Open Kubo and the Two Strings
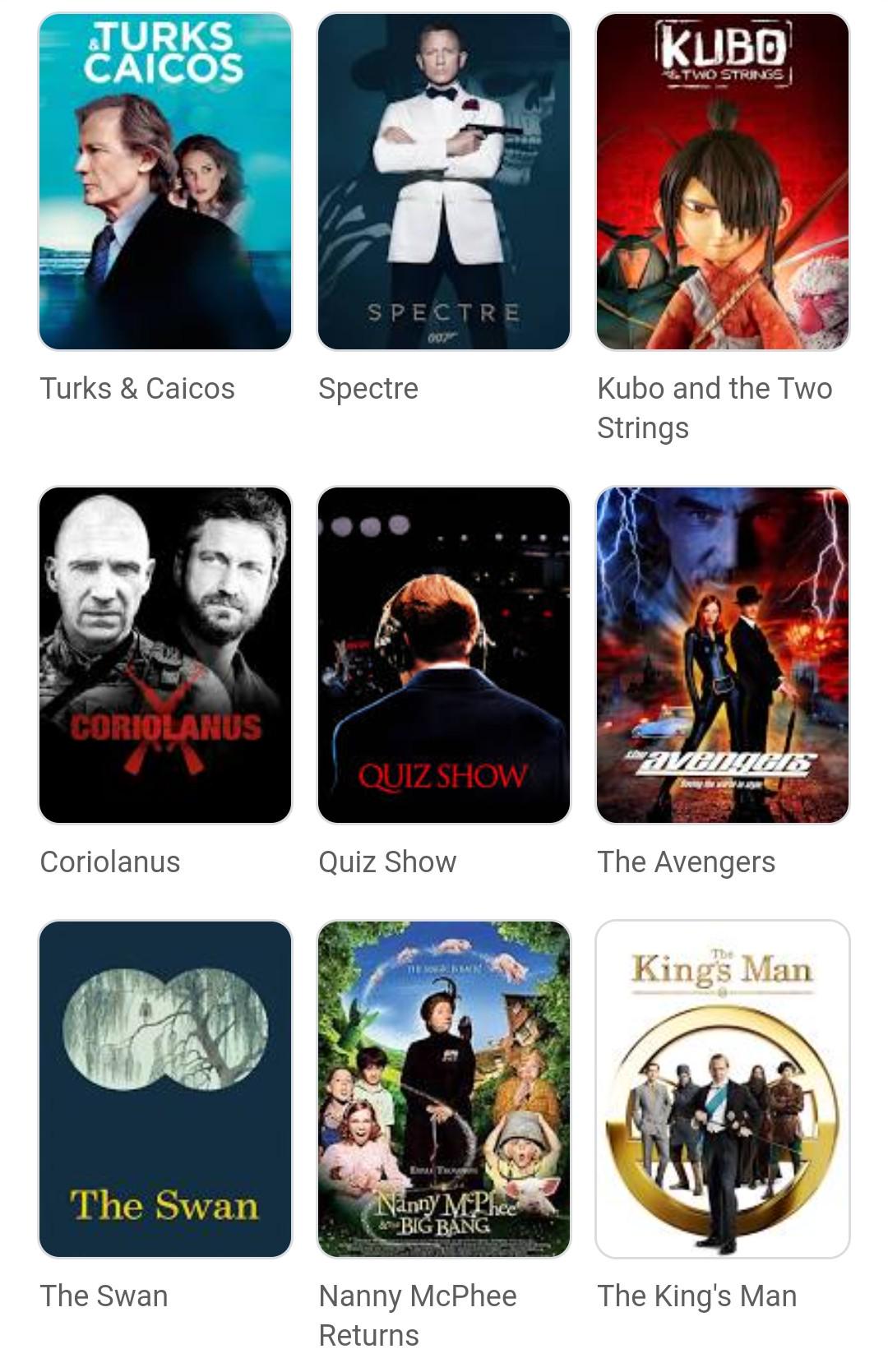The height and width of the screenshot is (1372, 888). [x=722, y=182]
